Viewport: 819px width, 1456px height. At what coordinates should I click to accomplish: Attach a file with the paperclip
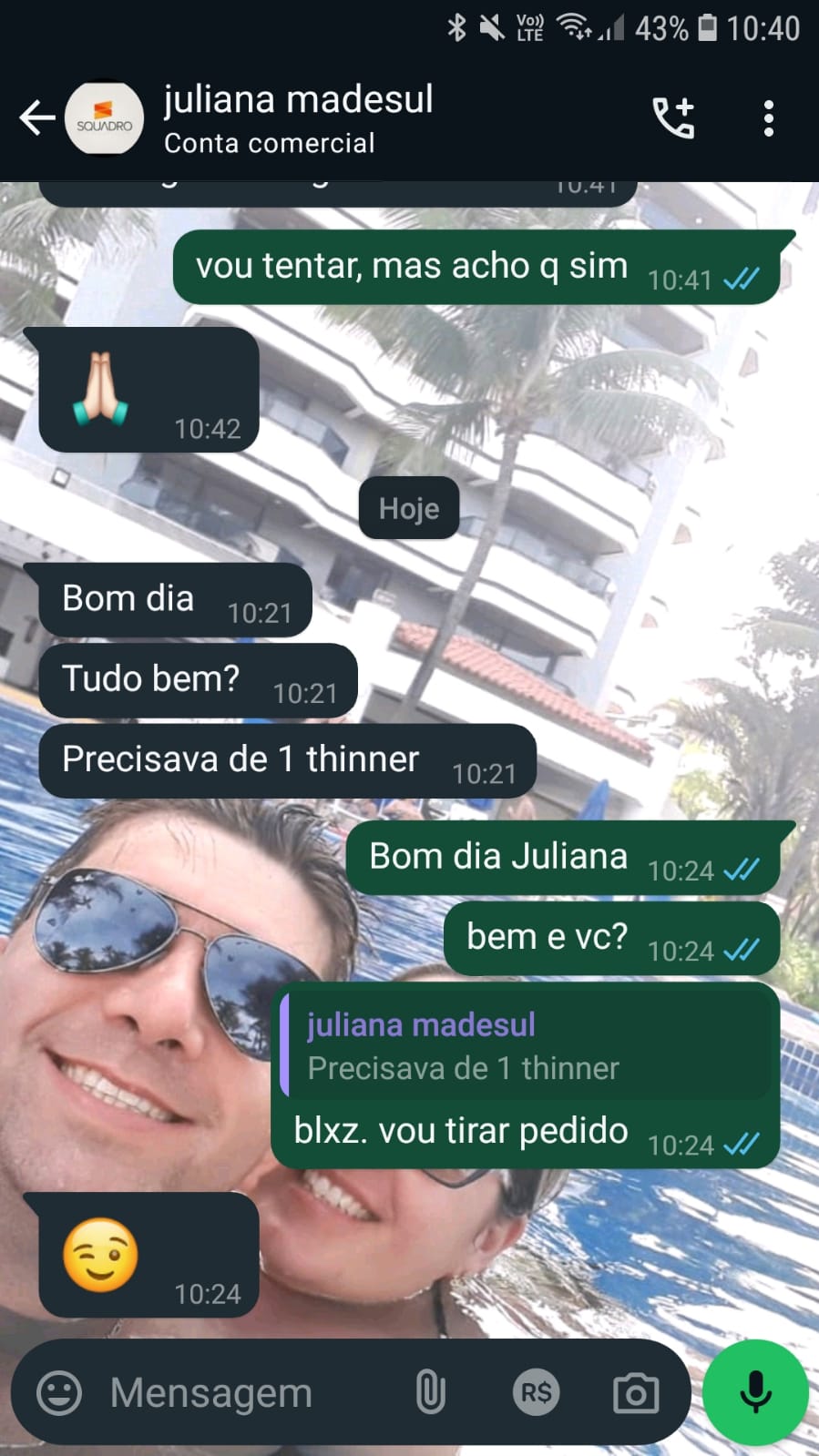pos(430,1392)
